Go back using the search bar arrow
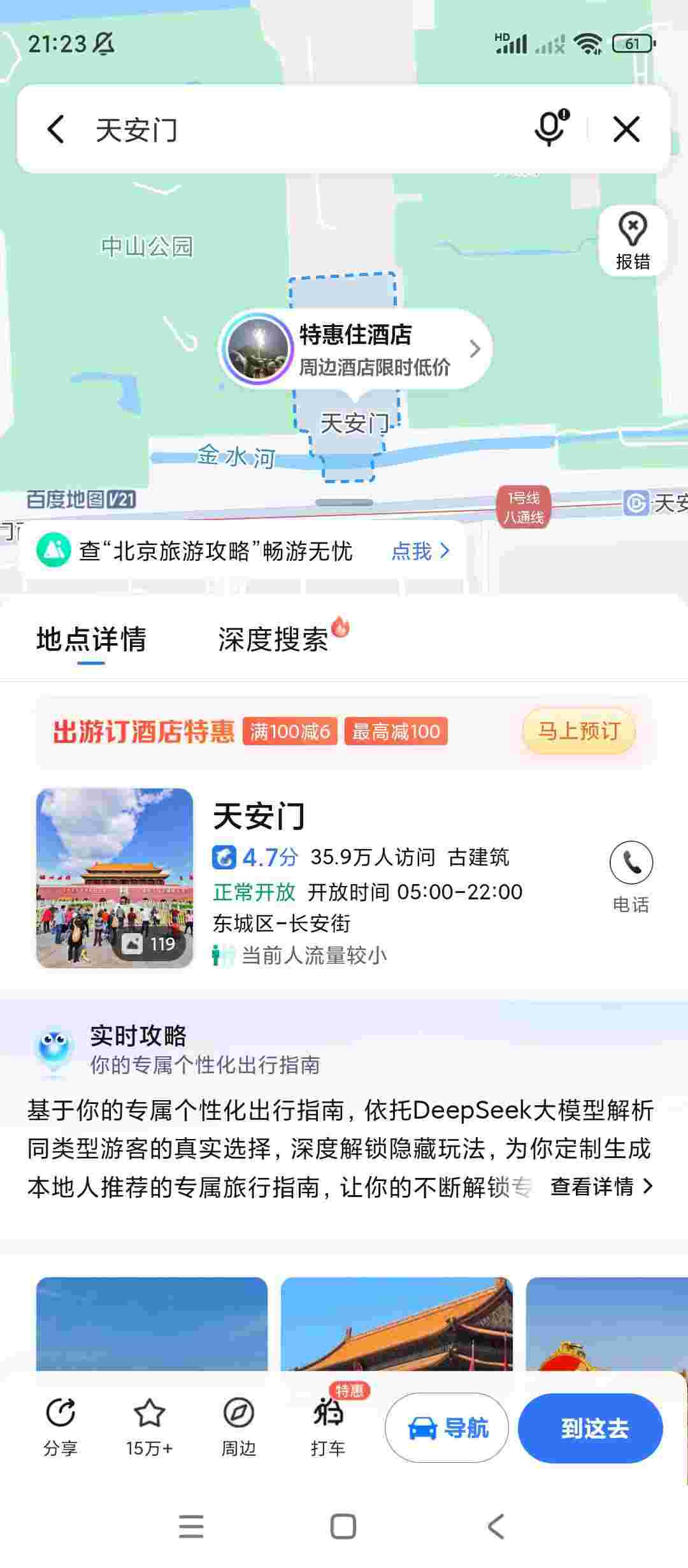 pyautogui.click(x=56, y=129)
